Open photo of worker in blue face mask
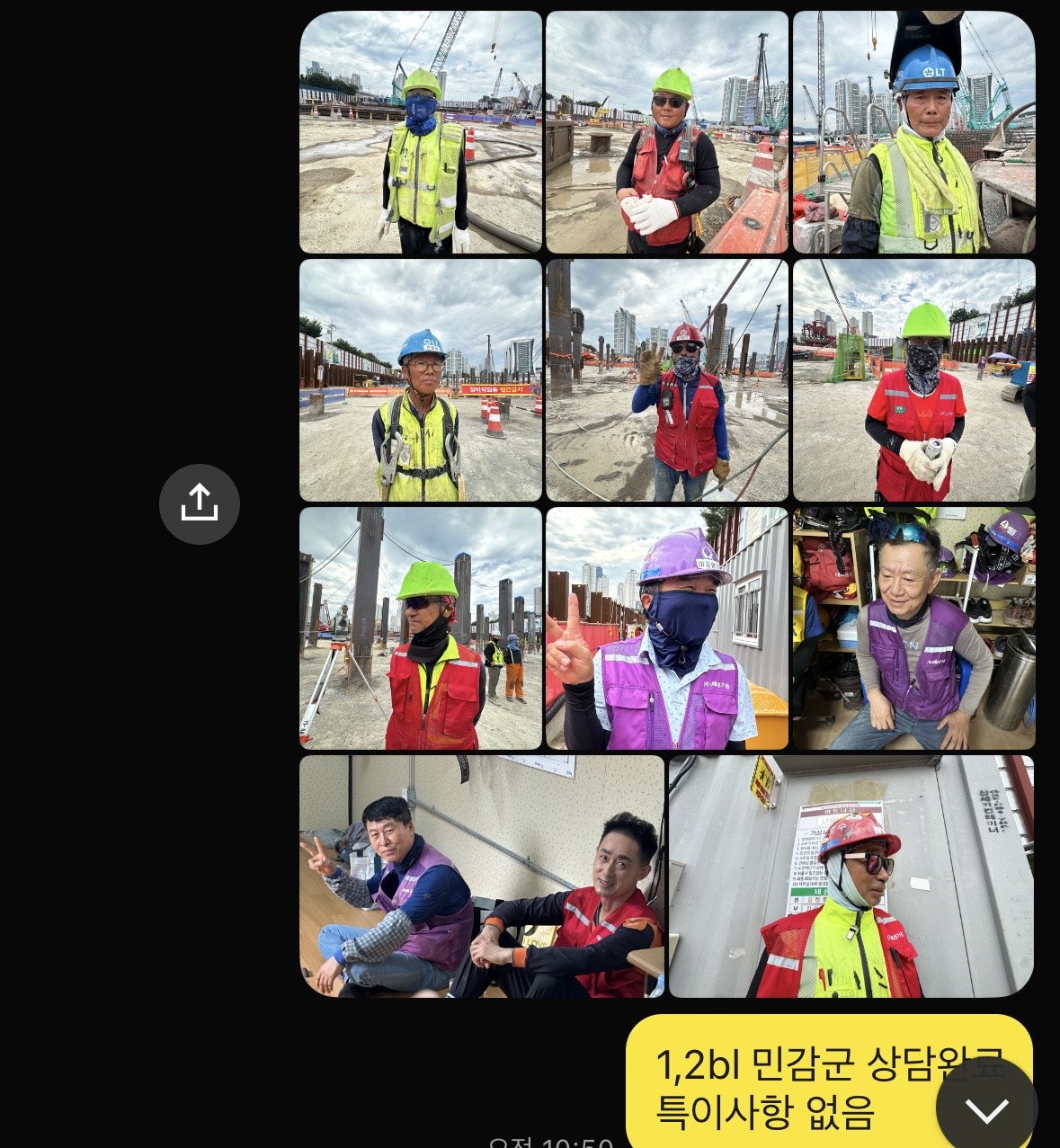1060x1148 pixels. [421, 132]
